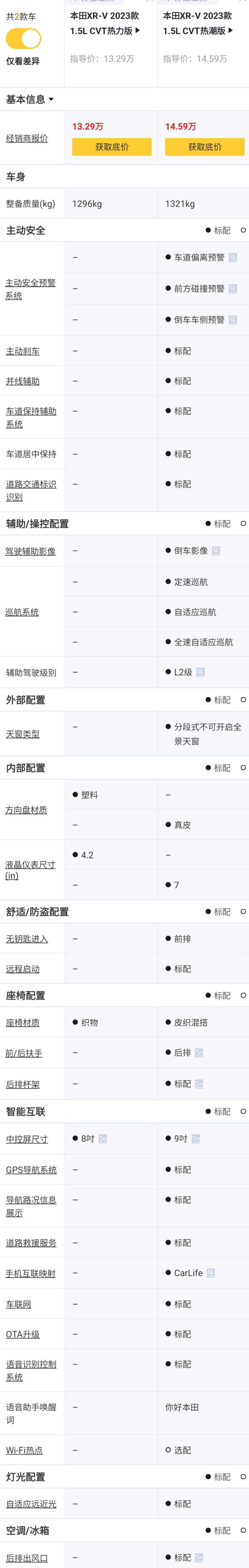Image resolution: width=249 pixels, height=1568 pixels.
Task: Open the 主动刹车 term explanation
Action: [22, 351]
